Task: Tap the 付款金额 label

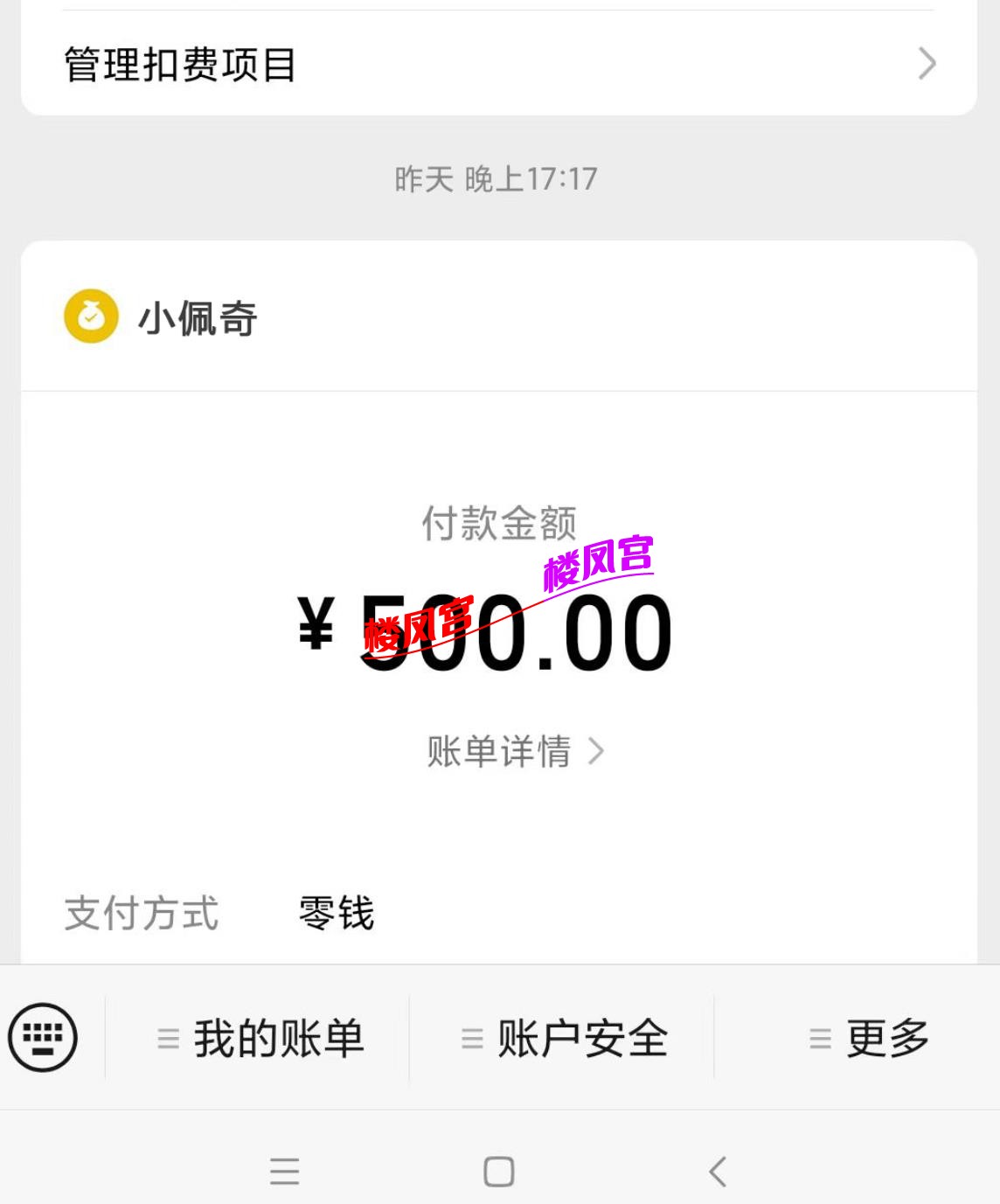Action: pos(500,522)
